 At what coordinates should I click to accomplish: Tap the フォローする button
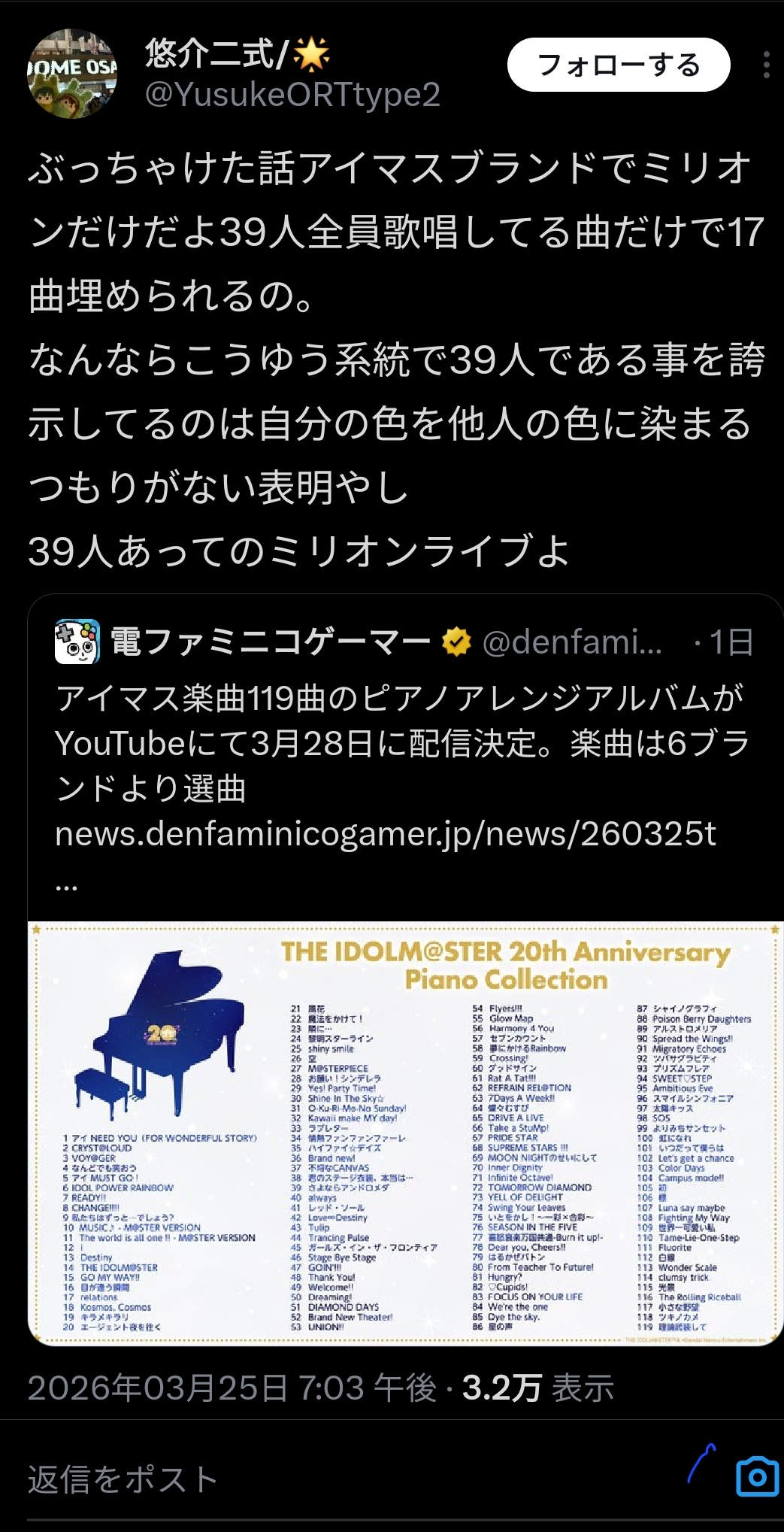(618, 65)
